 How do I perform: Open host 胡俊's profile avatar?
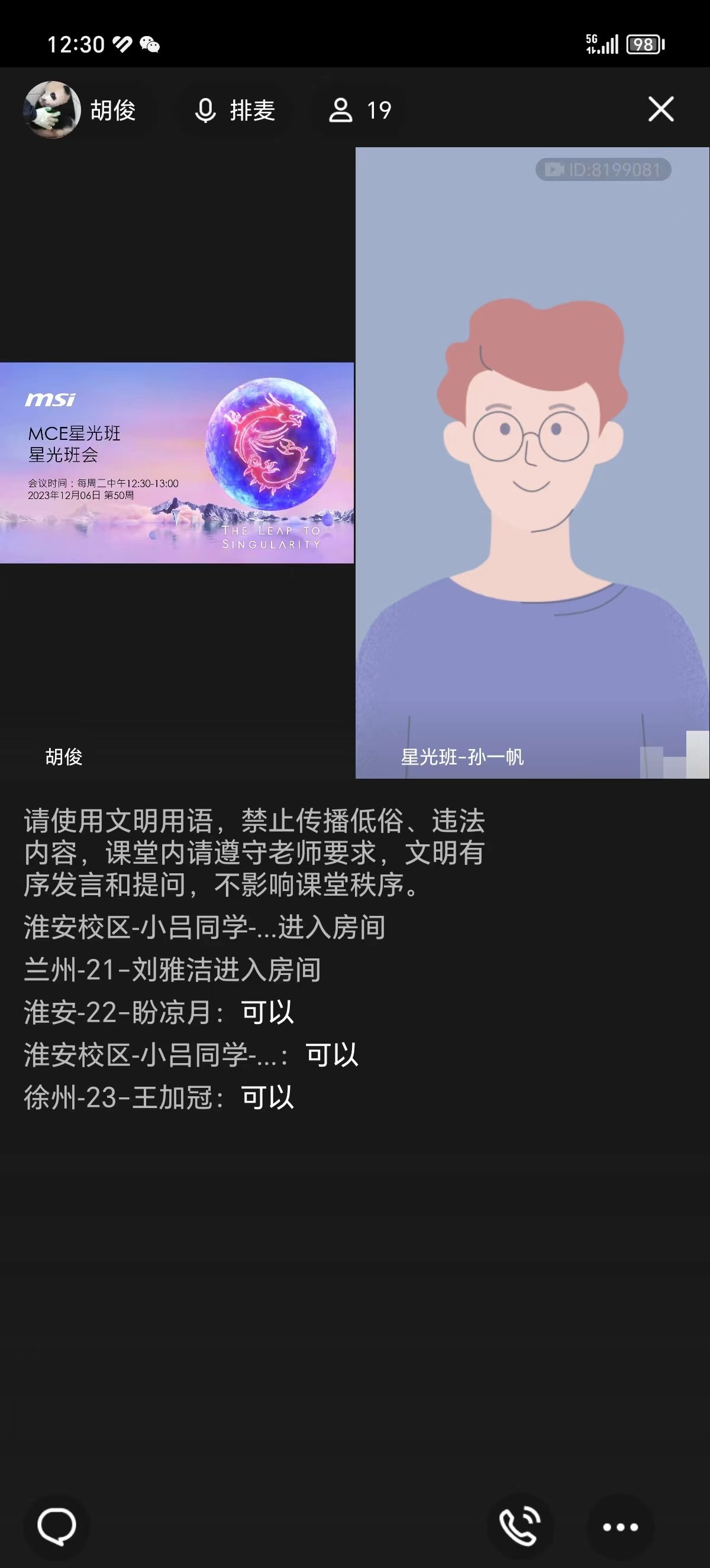click(x=51, y=109)
